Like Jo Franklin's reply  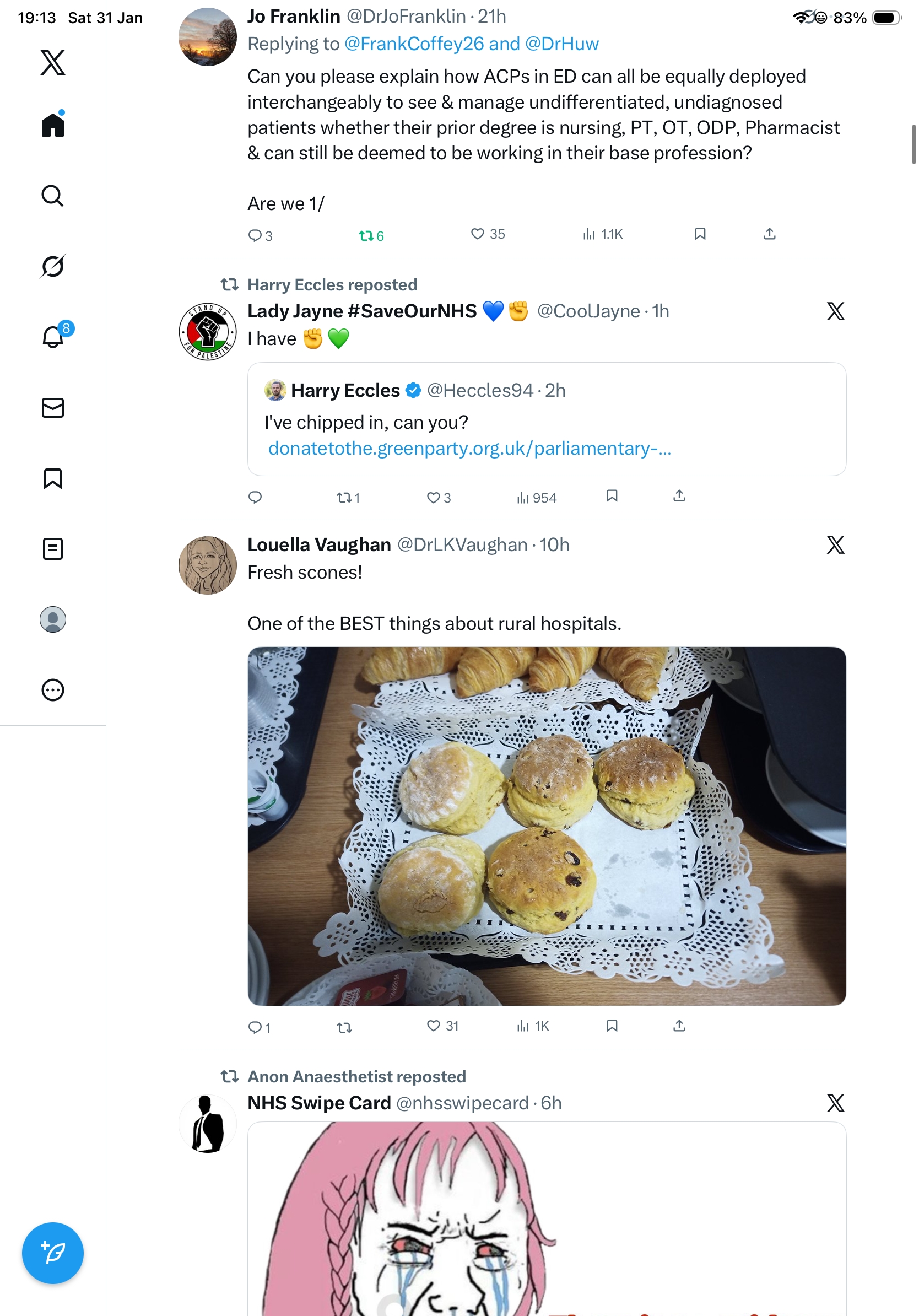[477, 234]
